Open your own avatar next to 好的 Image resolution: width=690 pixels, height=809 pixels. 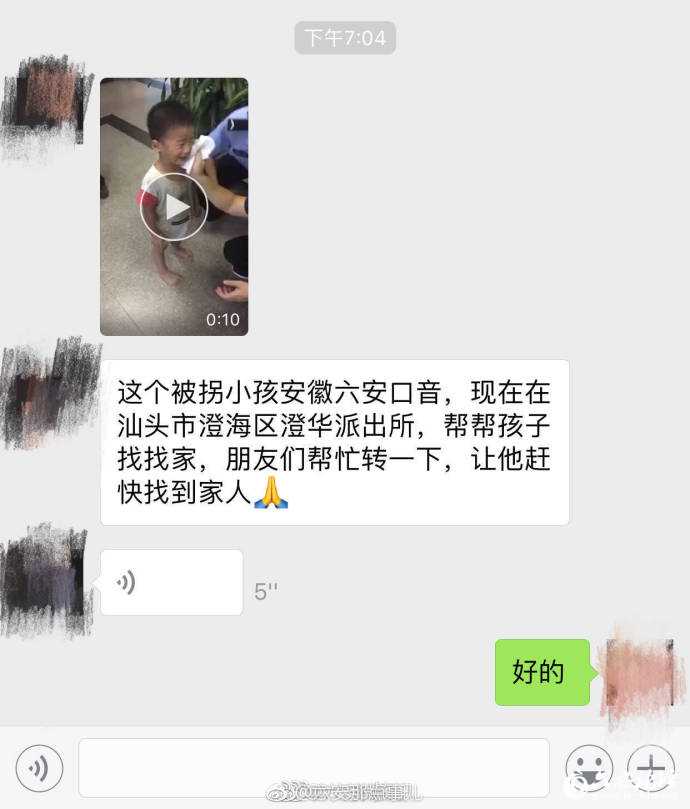click(x=642, y=670)
